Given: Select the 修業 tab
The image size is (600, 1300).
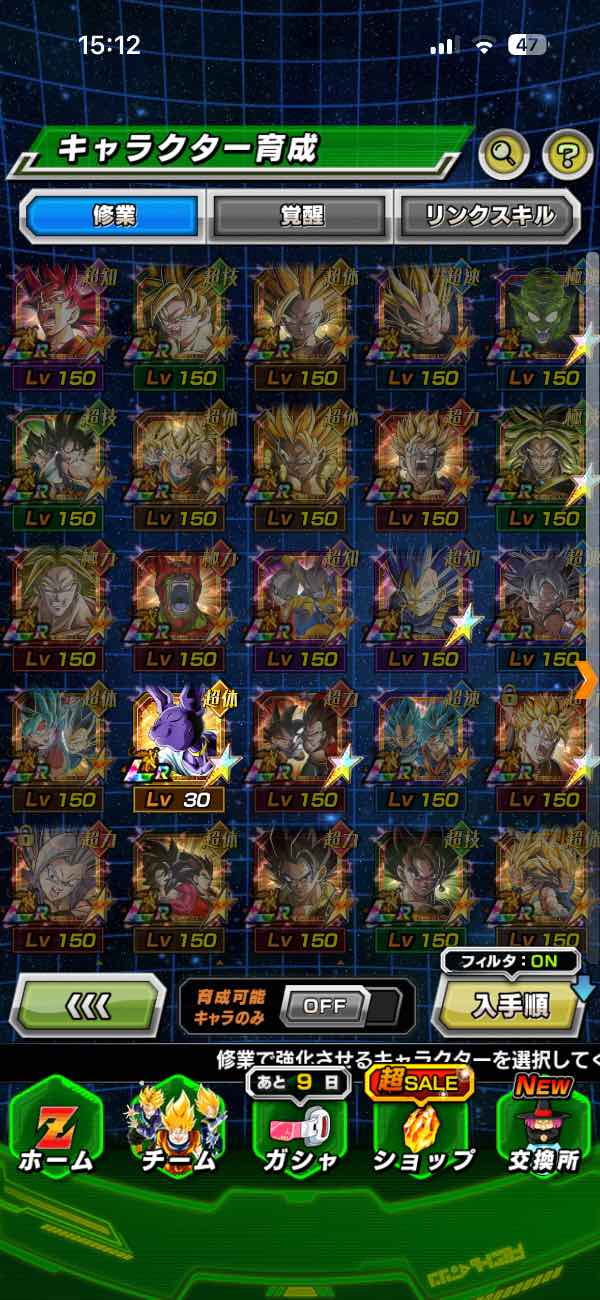Looking at the screenshot, I should tap(113, 215).
